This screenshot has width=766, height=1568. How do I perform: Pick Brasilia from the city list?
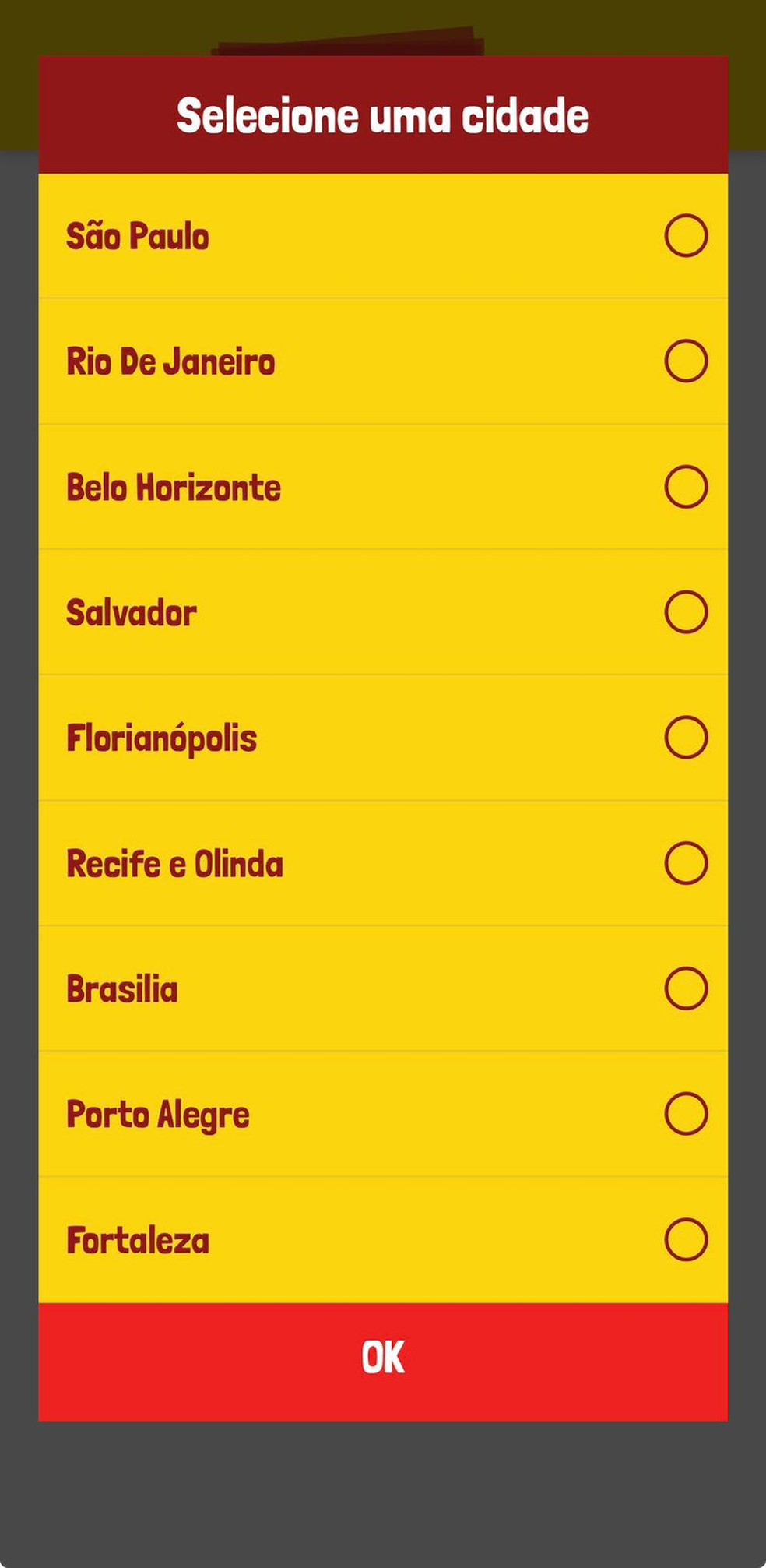[685, 988]
